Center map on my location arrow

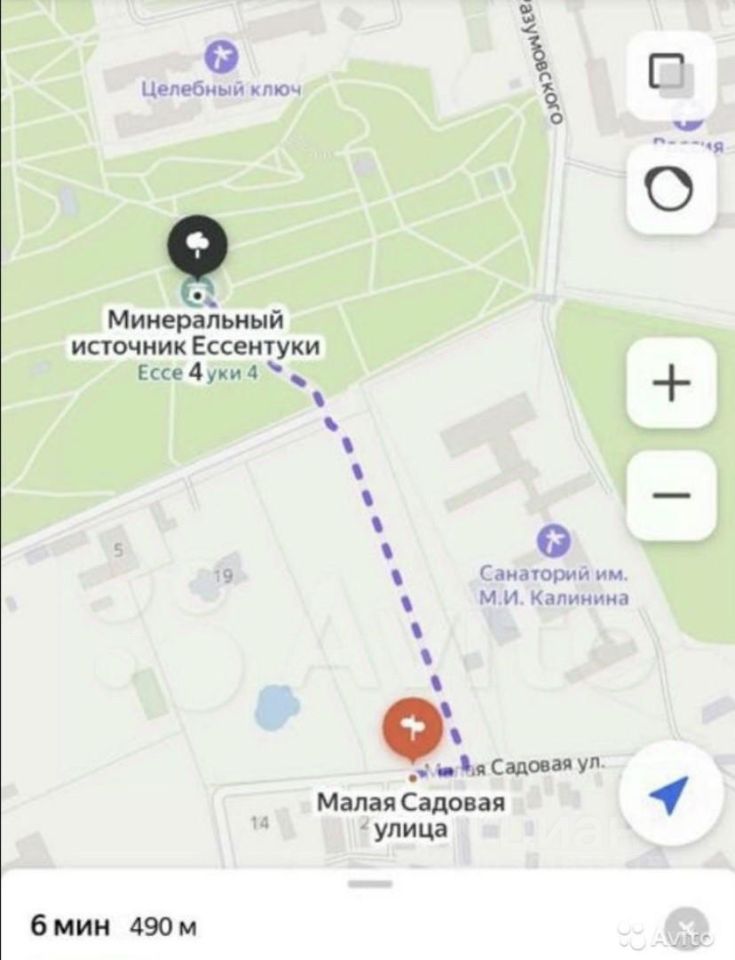pyautogui.click(x=669, y=795)
